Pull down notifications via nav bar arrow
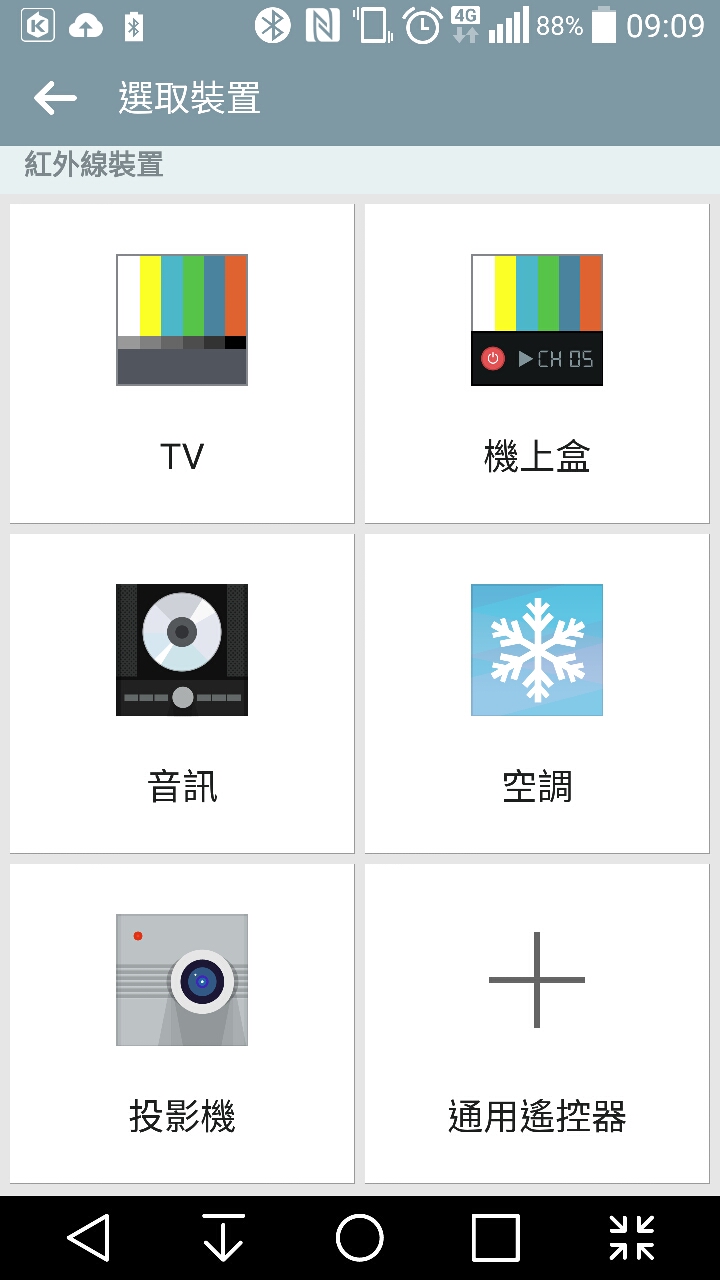Image resolution: width=720 pixels, height=1280 pixels. [x=224, y=1238]
